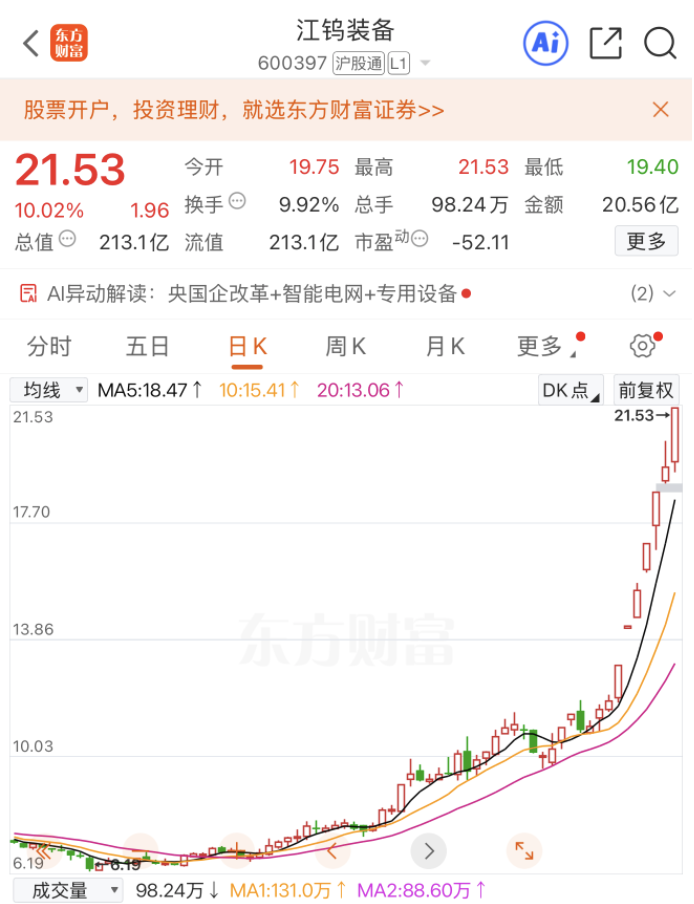This screenshot has height=904, width=694.
Task: Toggle the DK点 indicator
Action: pyautogui.click(x=570, y=390)
